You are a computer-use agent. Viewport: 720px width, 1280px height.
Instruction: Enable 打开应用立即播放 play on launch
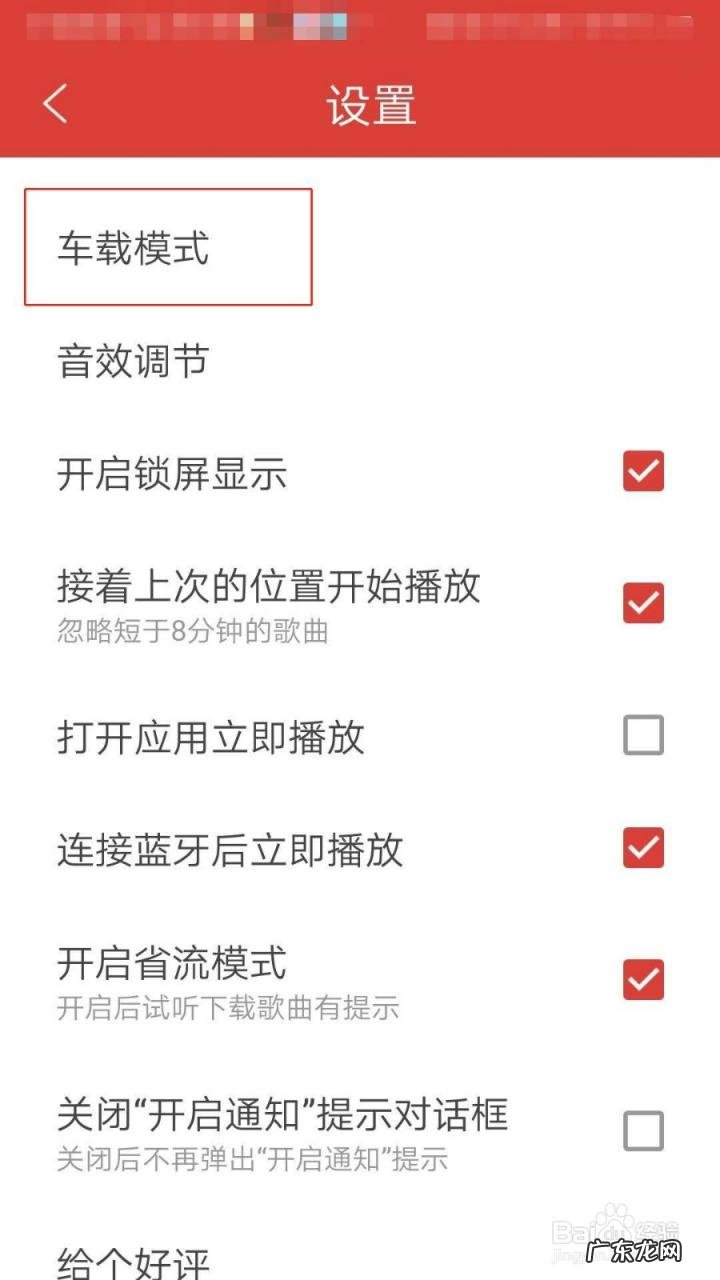tap(643, 735)
